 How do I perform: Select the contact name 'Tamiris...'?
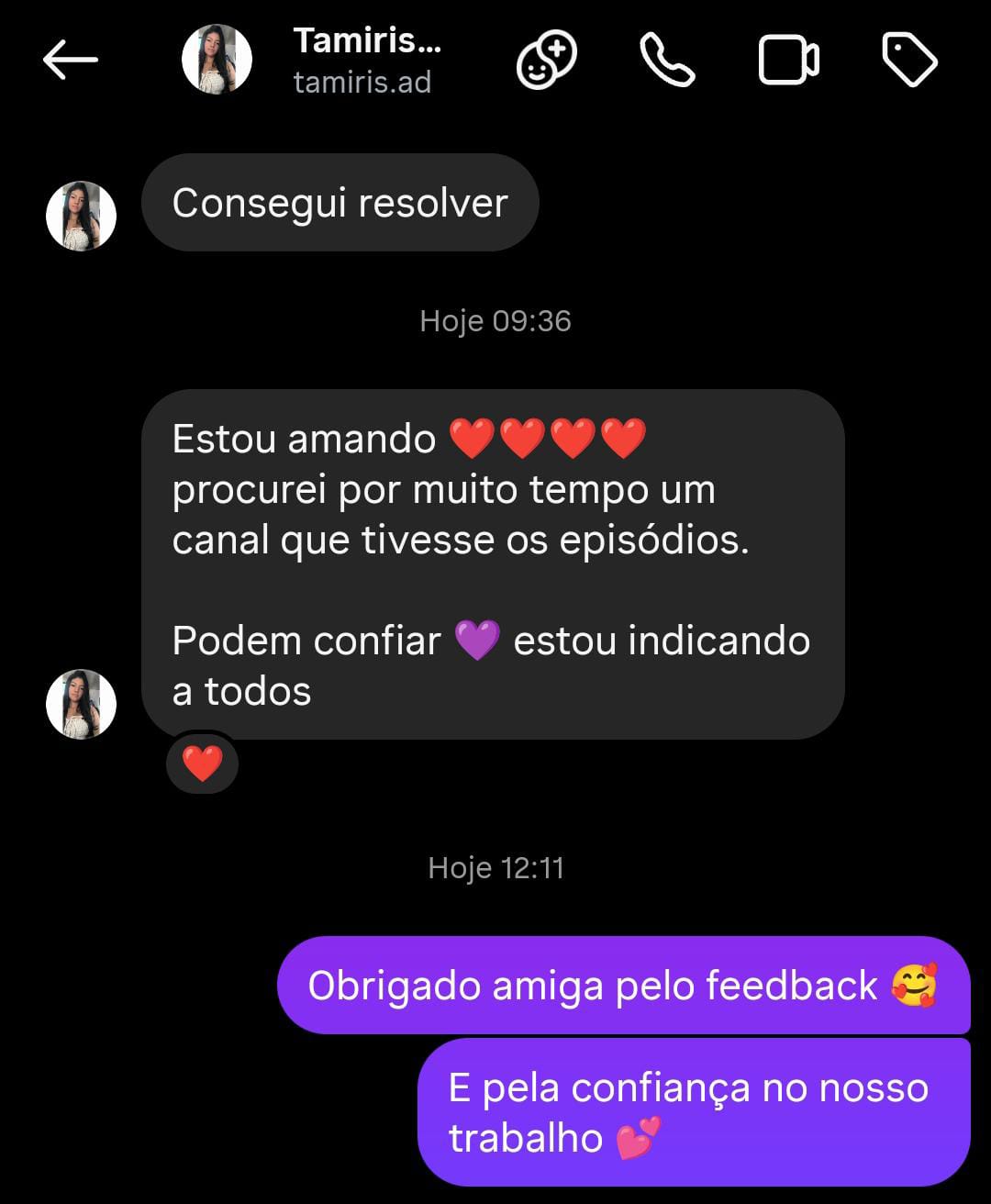pos(366,41)
